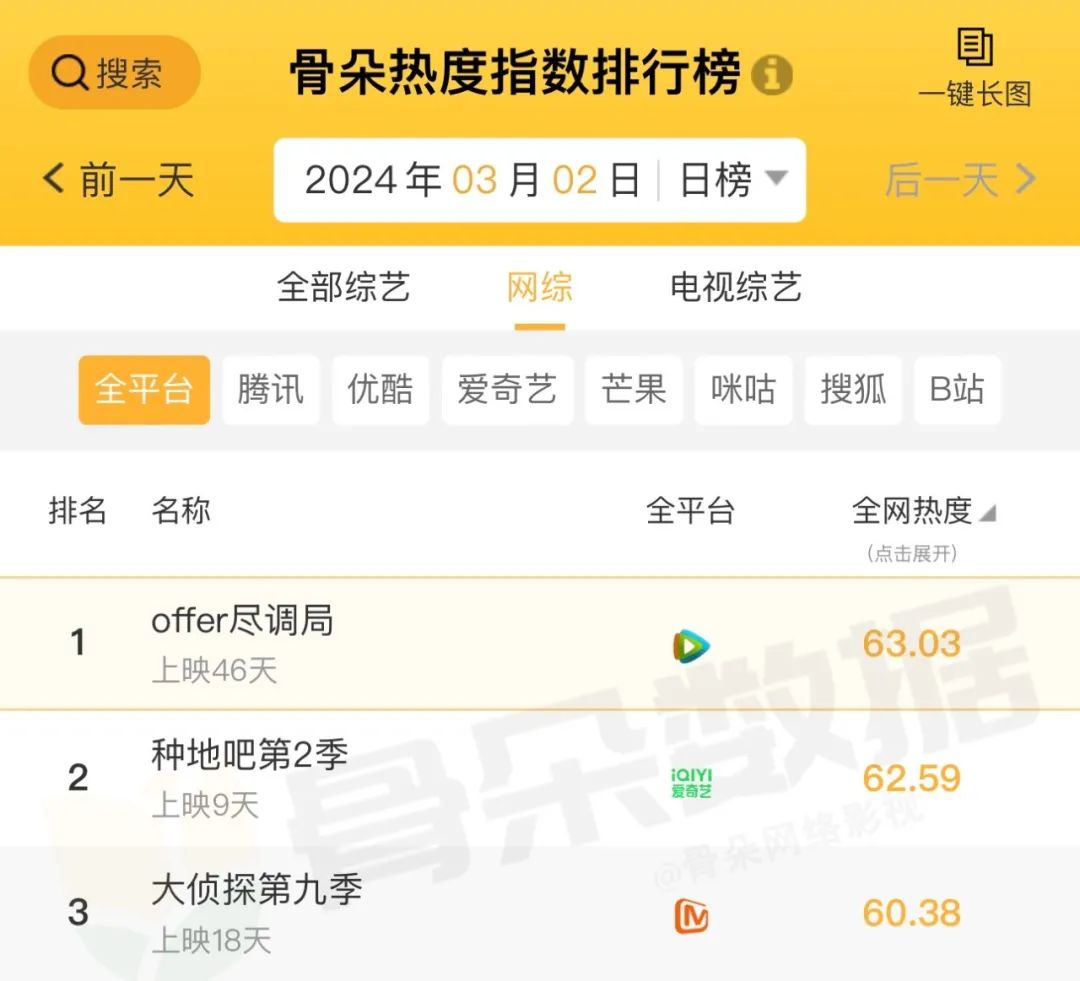1080x981 pixels.
Task: Filter by 搜狐 platform
Action: pyautogui.click(x=853, y=390)
